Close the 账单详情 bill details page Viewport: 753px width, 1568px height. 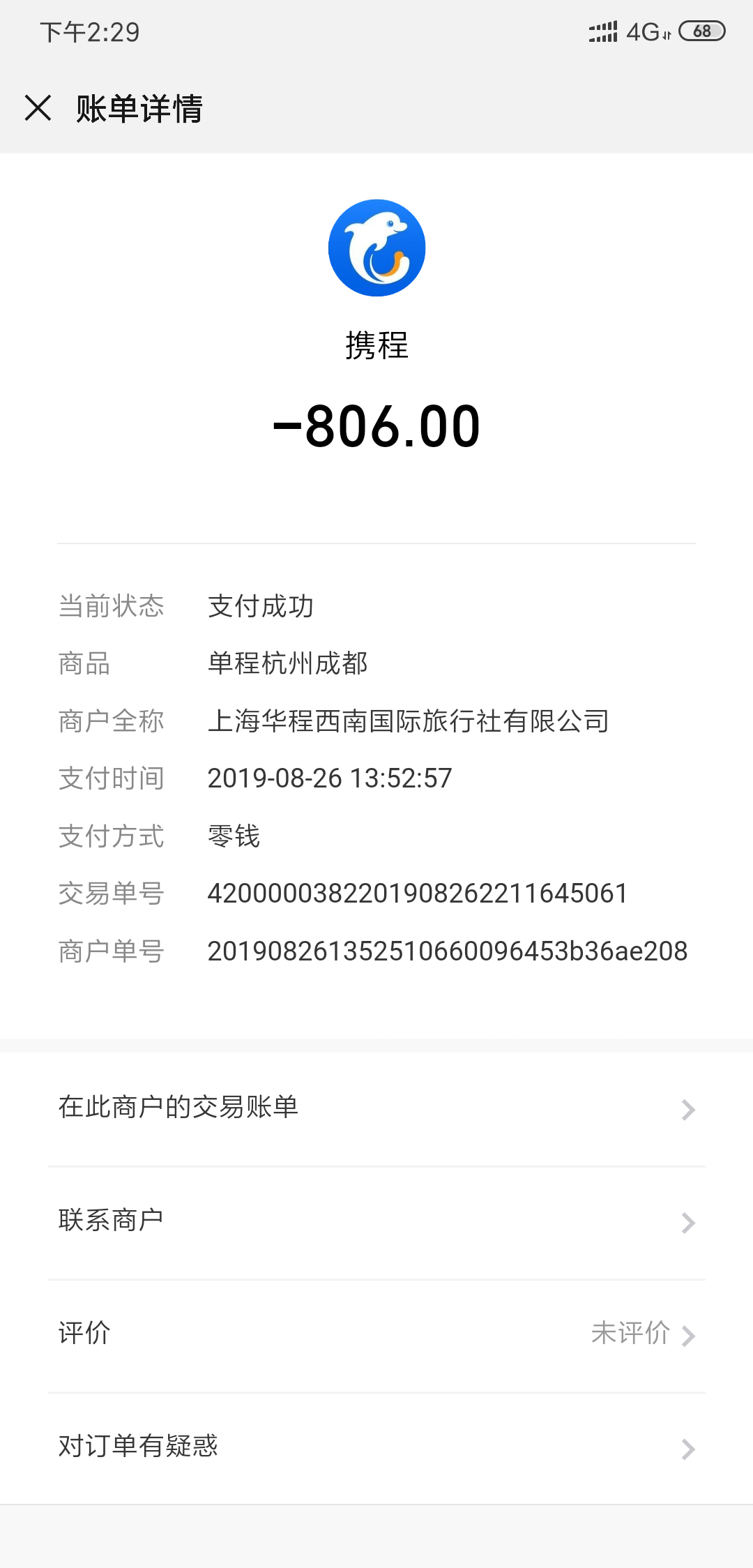38,108
